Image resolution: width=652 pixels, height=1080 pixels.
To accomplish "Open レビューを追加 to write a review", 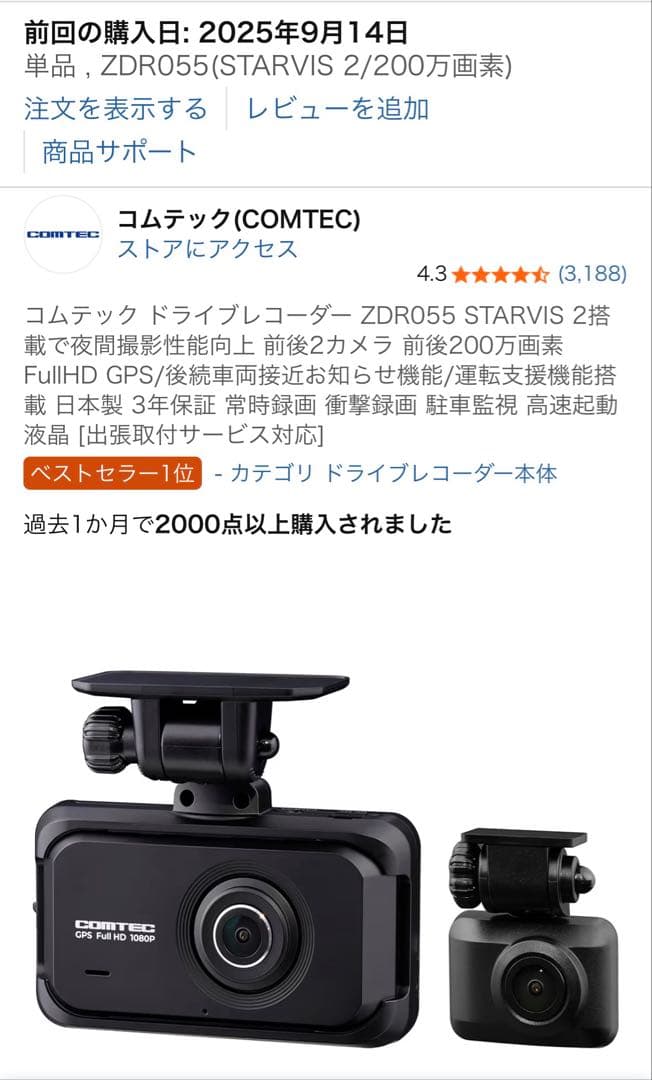I will [337, 108].
